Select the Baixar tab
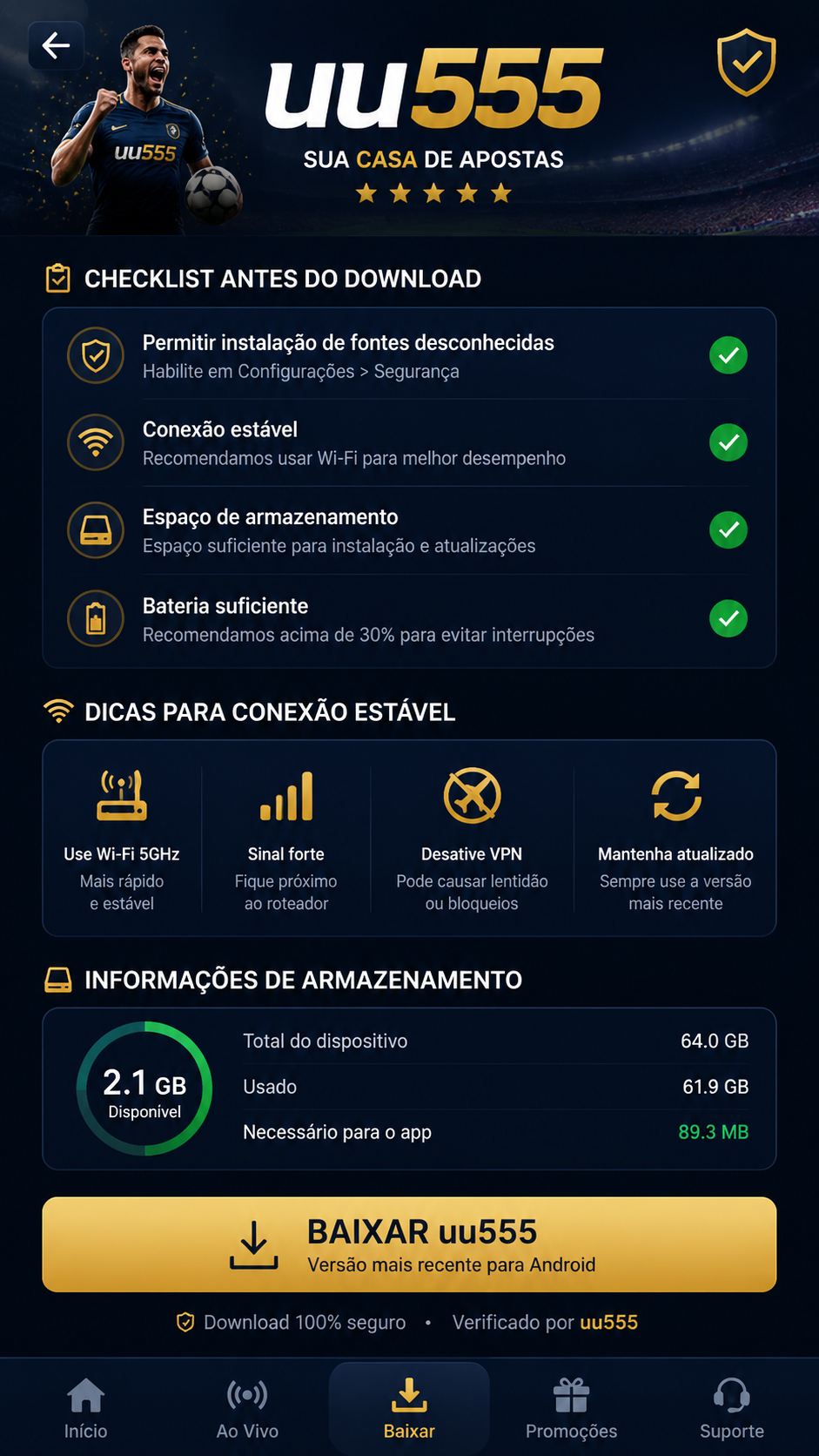 tap(409, 1410)
